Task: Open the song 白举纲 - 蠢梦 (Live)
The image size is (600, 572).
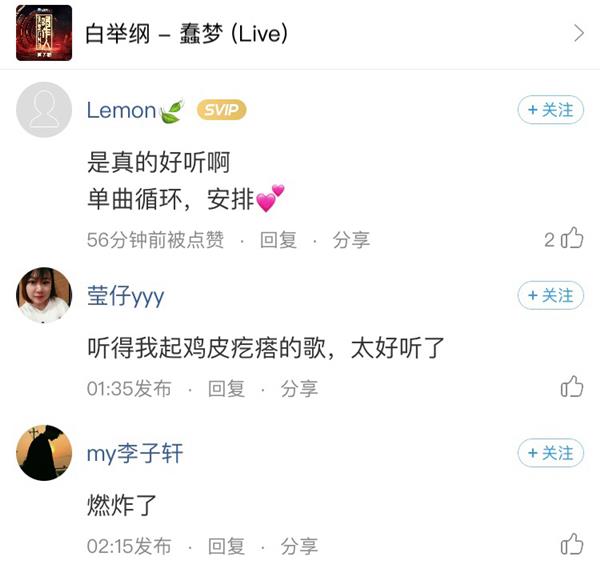Action: (x=300, y=33)
